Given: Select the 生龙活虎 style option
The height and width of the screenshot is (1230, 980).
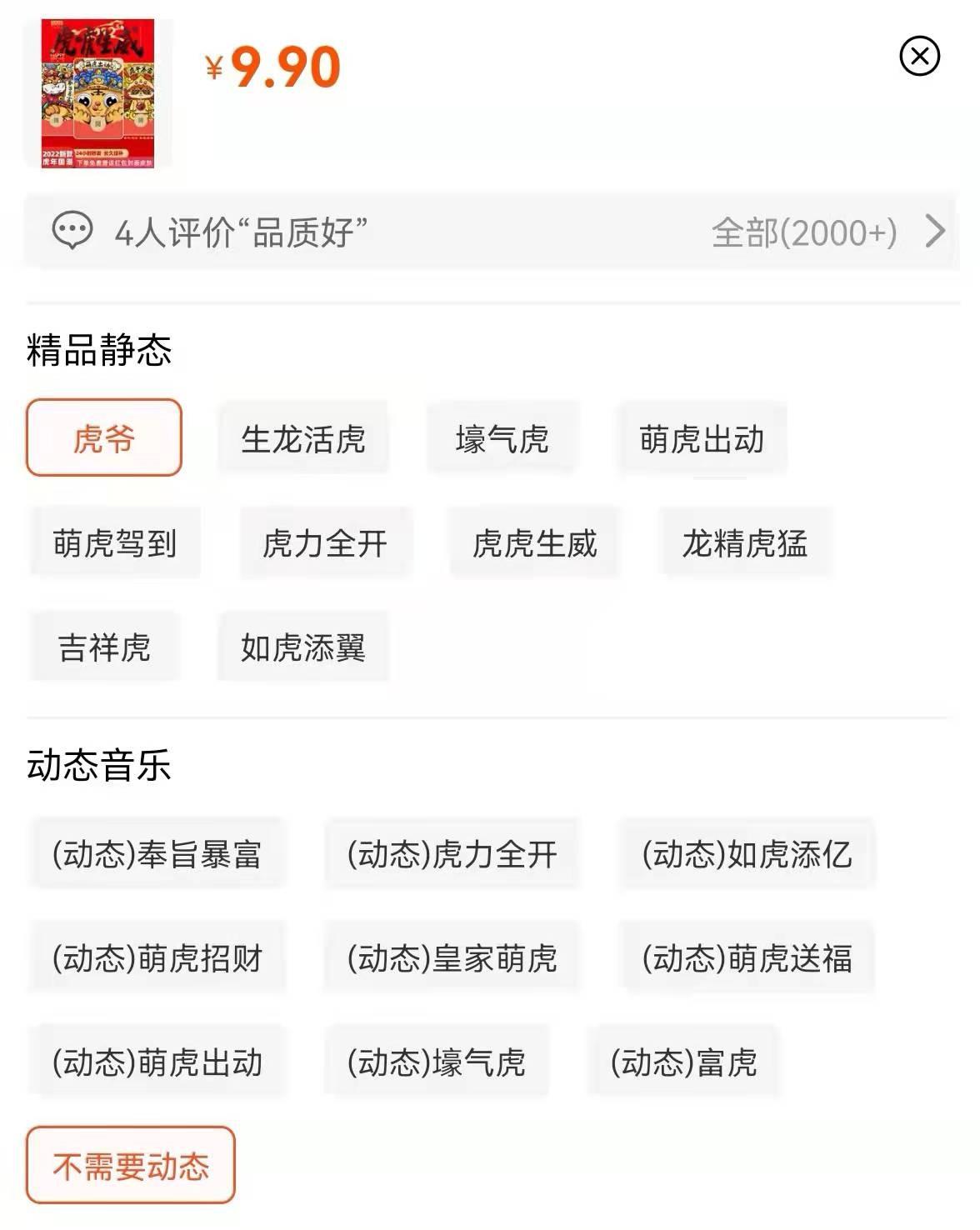Looking at the screenshot, I should 303,437.
